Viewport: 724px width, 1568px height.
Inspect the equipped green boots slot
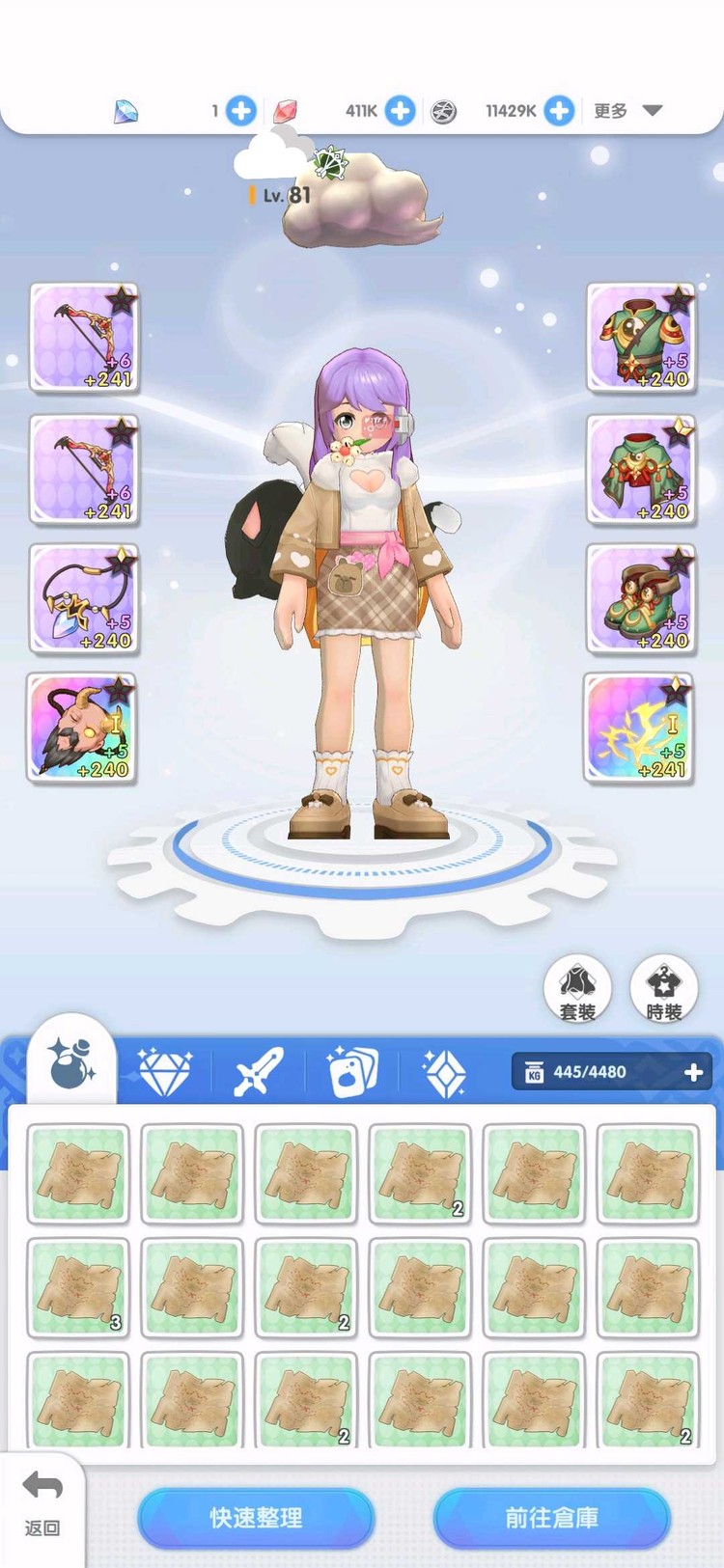point(640,599)
